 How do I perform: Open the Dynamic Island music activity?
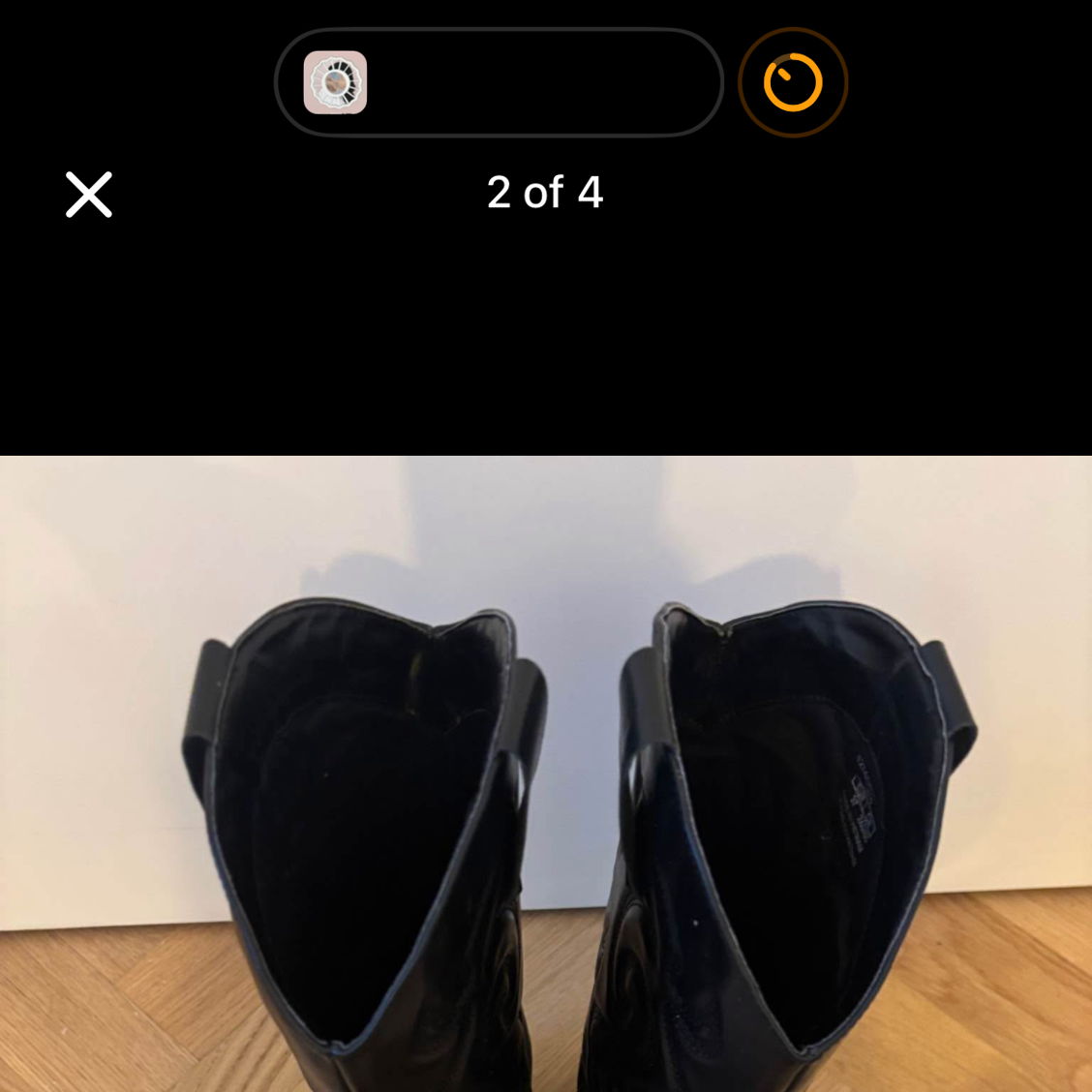point(499,82)
